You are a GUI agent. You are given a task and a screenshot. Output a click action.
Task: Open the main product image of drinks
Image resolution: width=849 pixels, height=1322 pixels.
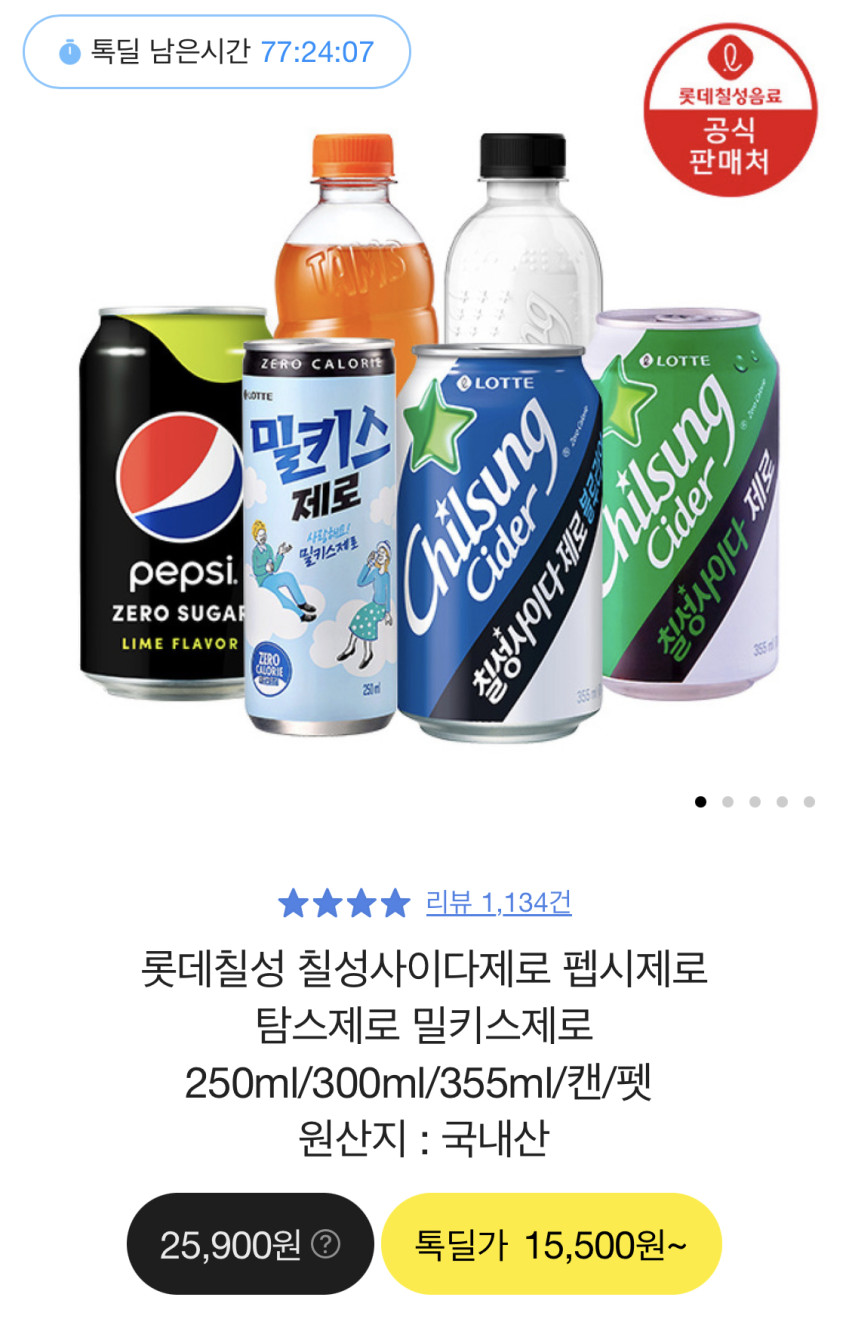tap(430, 440)
